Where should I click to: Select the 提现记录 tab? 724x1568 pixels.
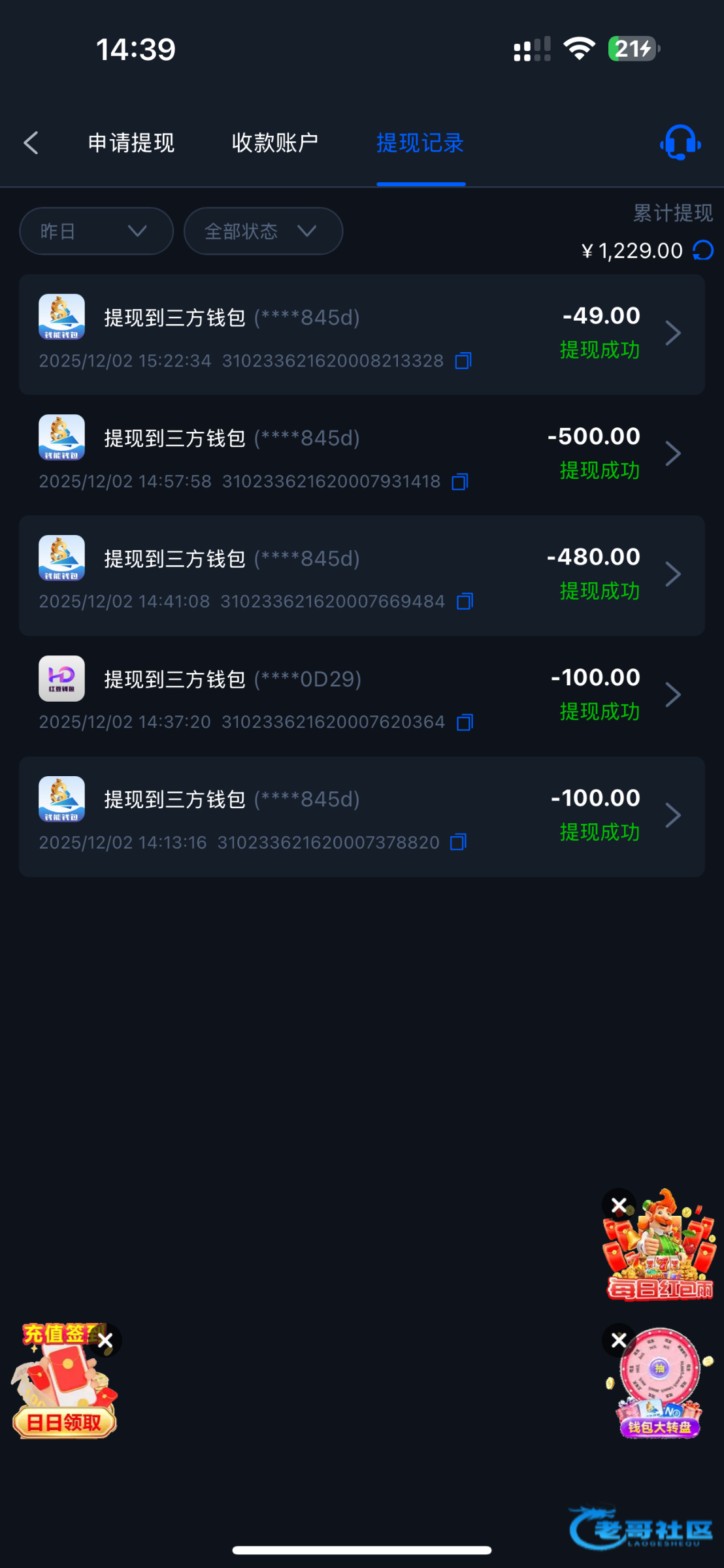420,142
